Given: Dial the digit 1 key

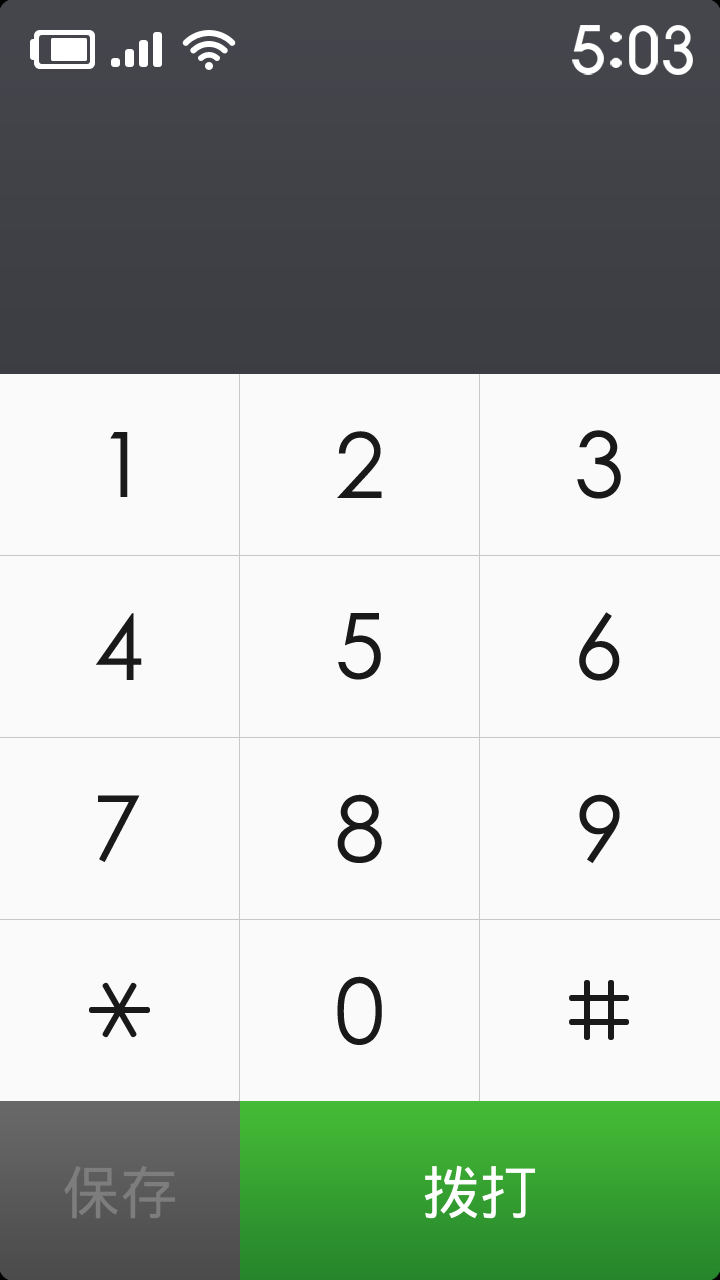Looking at the screenshot, I should (119, 465).
